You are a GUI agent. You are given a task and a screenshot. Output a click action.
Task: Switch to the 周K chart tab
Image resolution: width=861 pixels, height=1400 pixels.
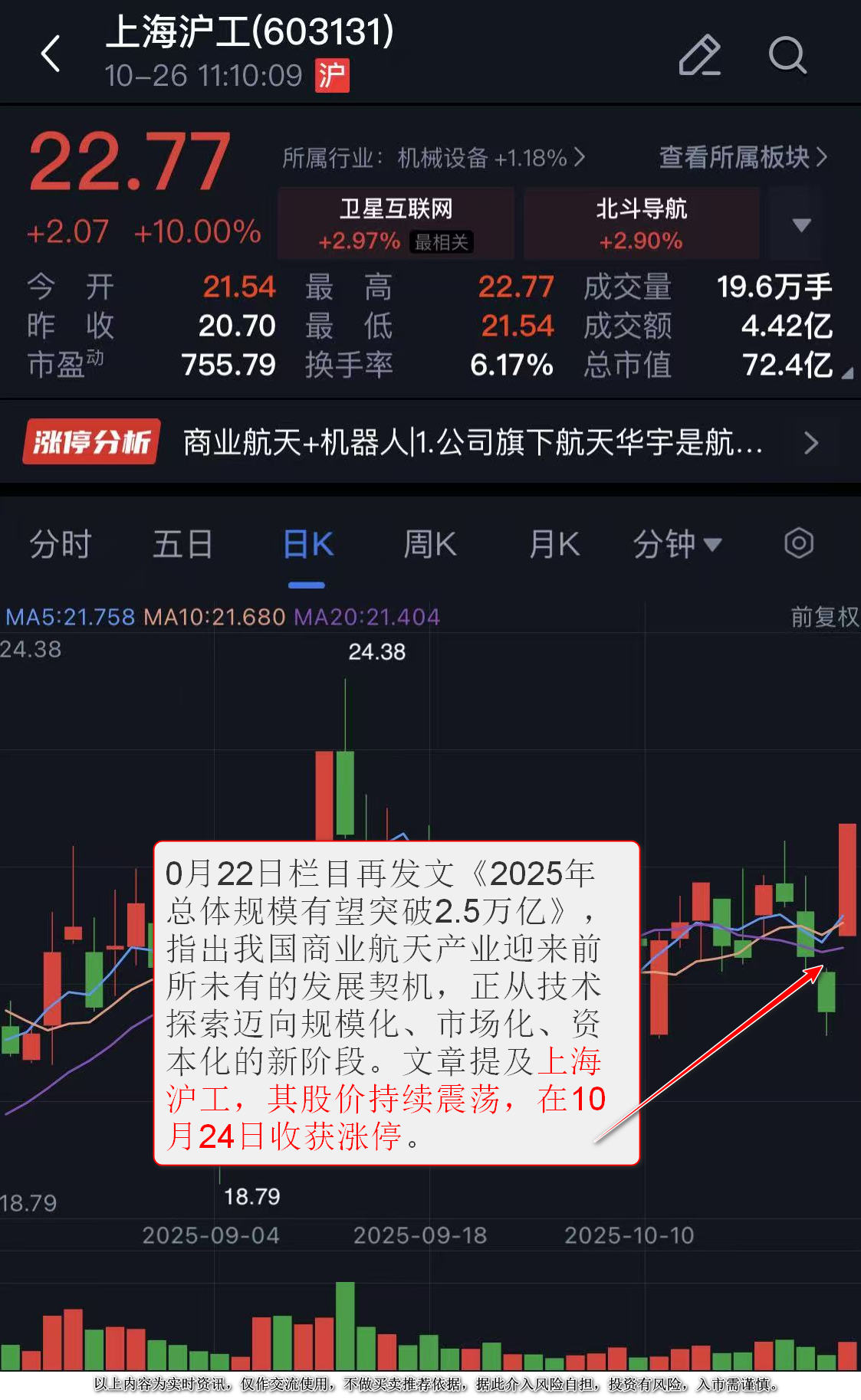point(430,545)
